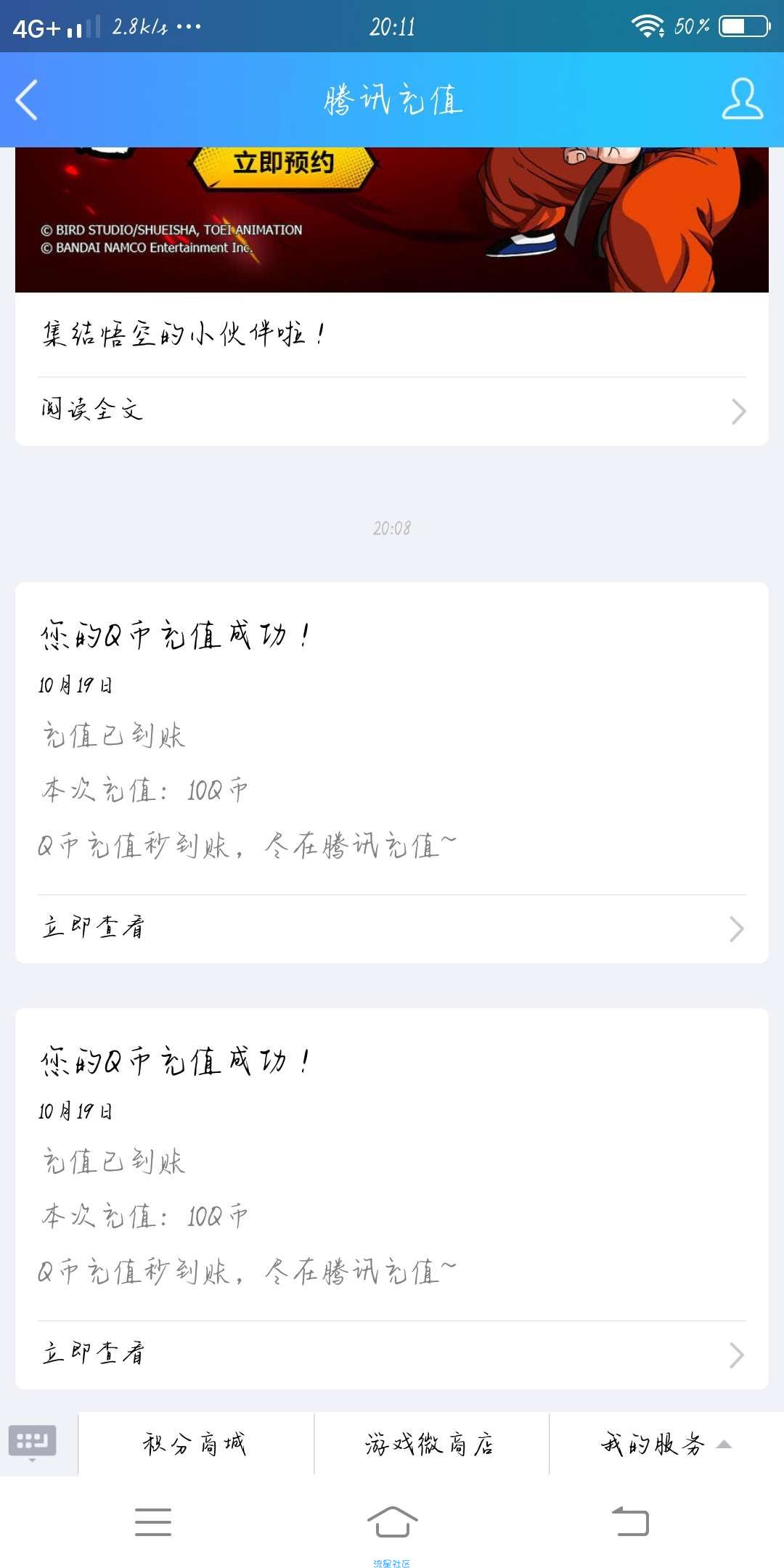Screen dimensions: 784x1568
Task: Open the account profile icon
Action: point(742,99)
